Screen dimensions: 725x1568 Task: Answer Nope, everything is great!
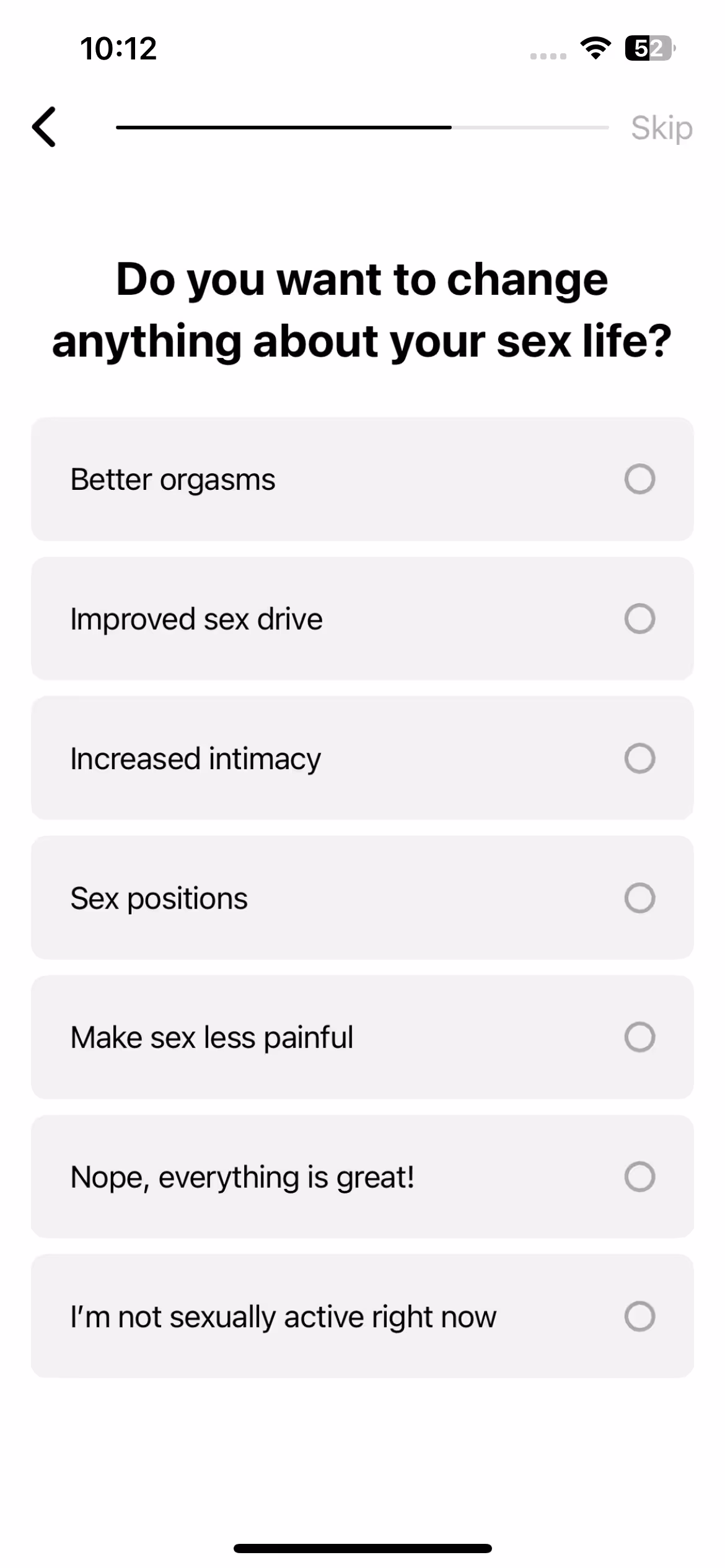click(362, 1177)
